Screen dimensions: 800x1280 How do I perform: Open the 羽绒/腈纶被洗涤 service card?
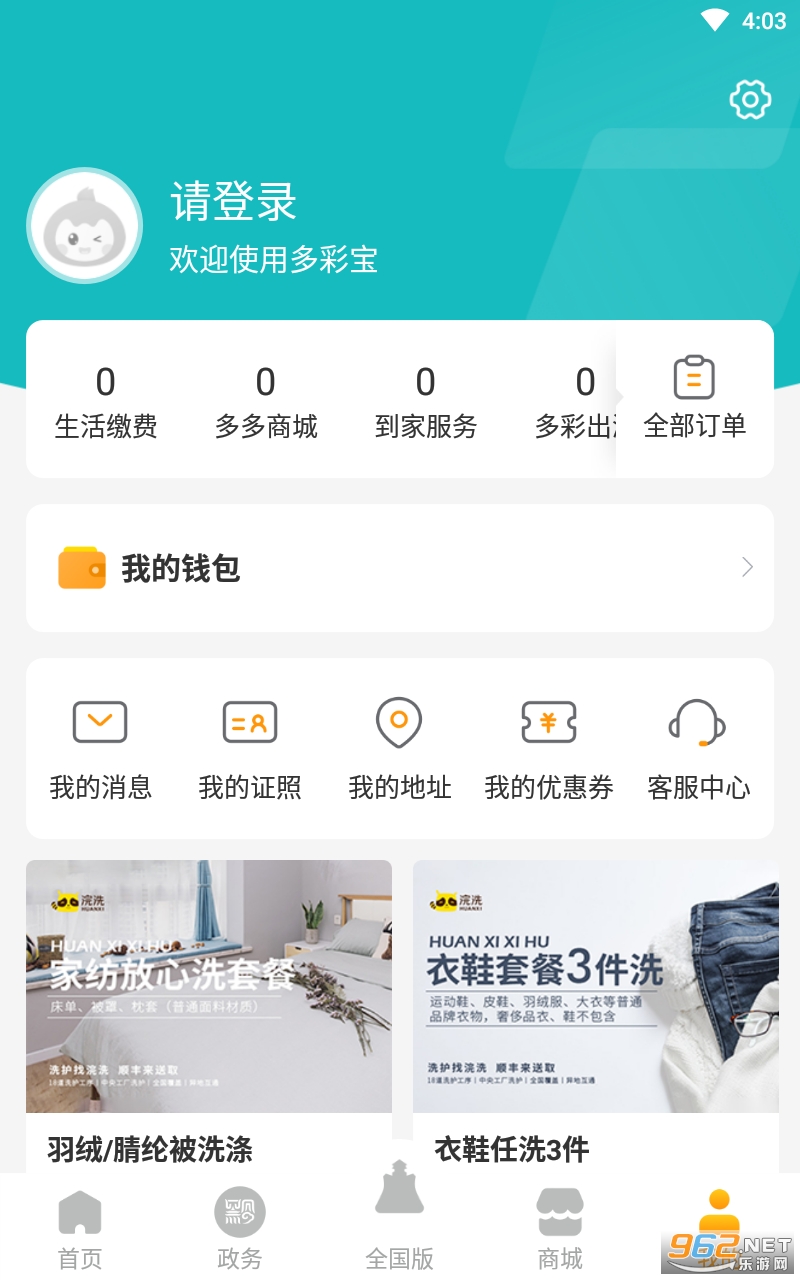pyautogui.click(x=209, y=1010)
